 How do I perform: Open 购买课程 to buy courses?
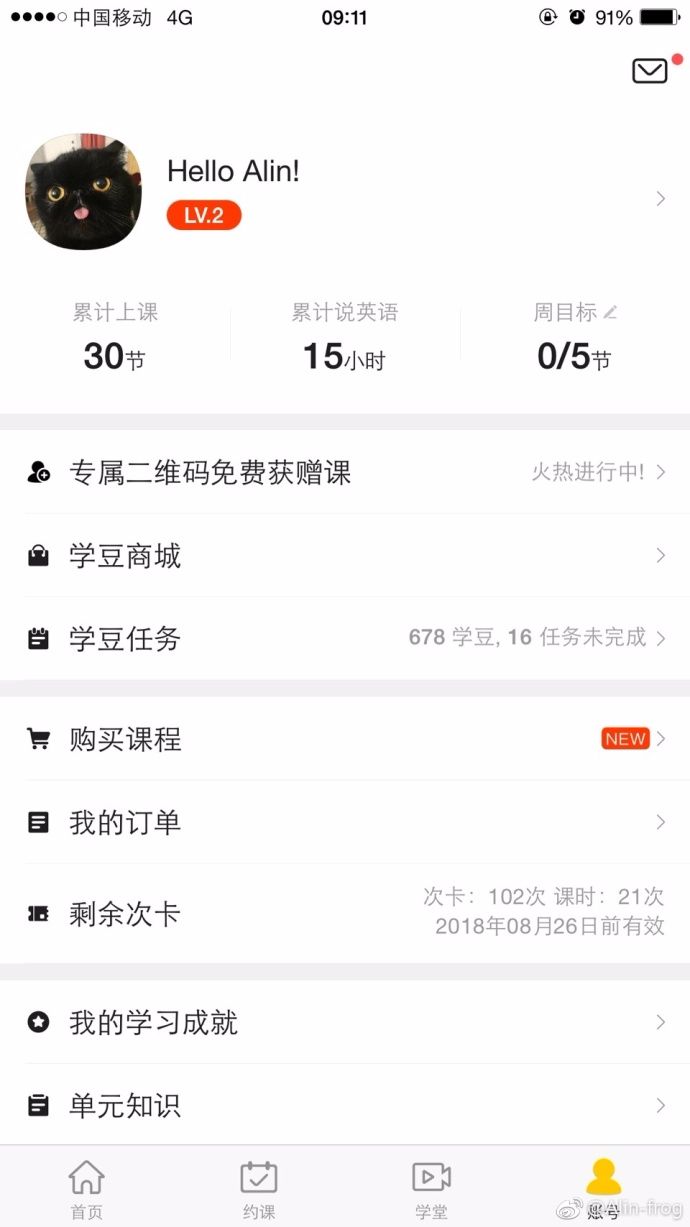click(345, 739)
